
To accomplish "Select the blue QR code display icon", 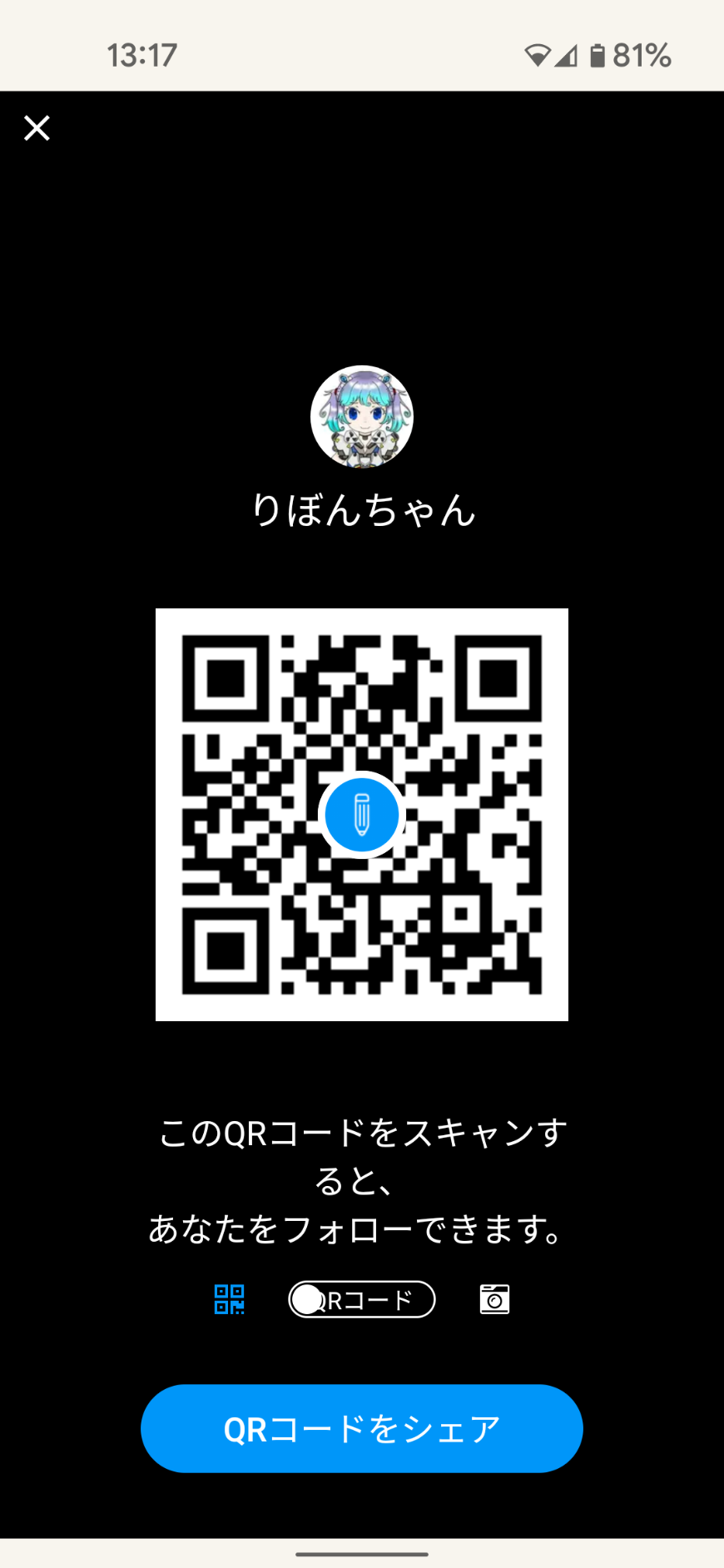I will 229,1299.
